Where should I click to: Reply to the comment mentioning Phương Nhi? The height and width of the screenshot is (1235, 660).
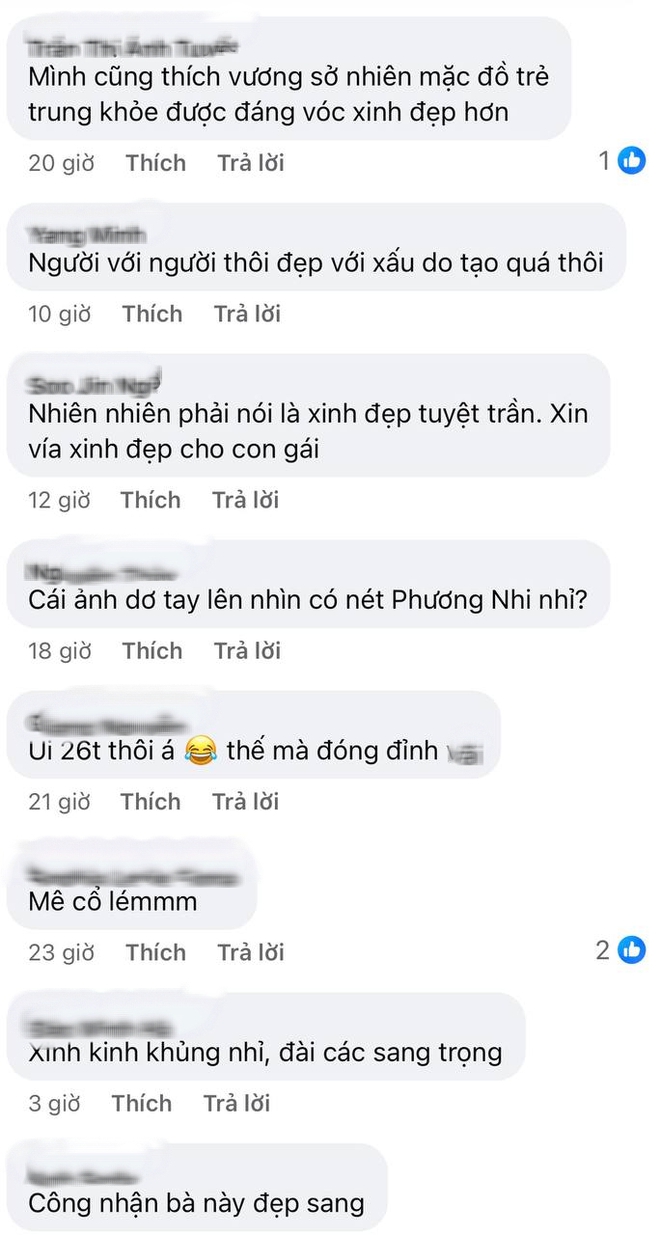[247, 651]
